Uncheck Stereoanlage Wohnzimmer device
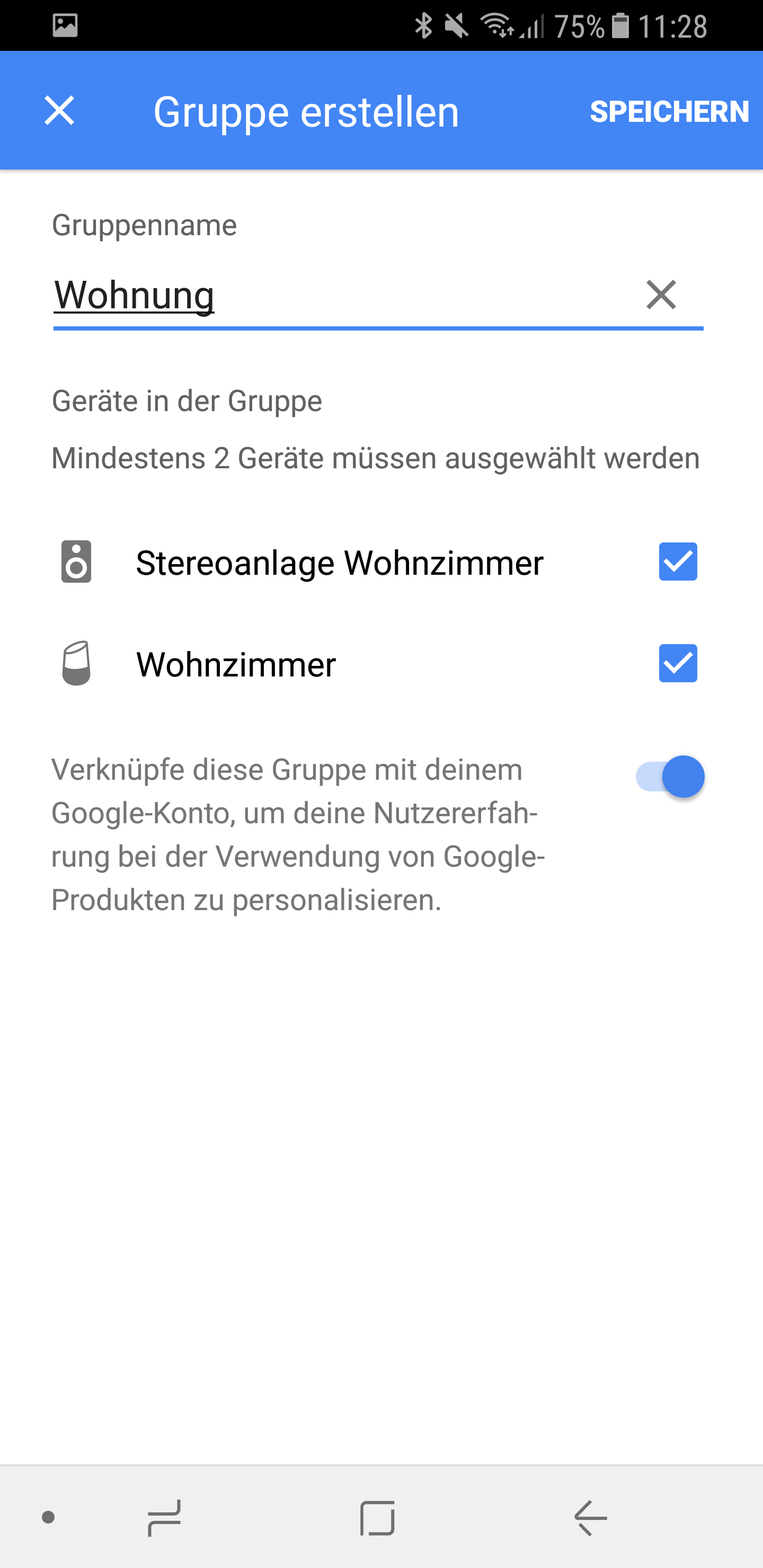Image resolution: width=763 pixels, height=1568 pixels. (x=677, y=561)
